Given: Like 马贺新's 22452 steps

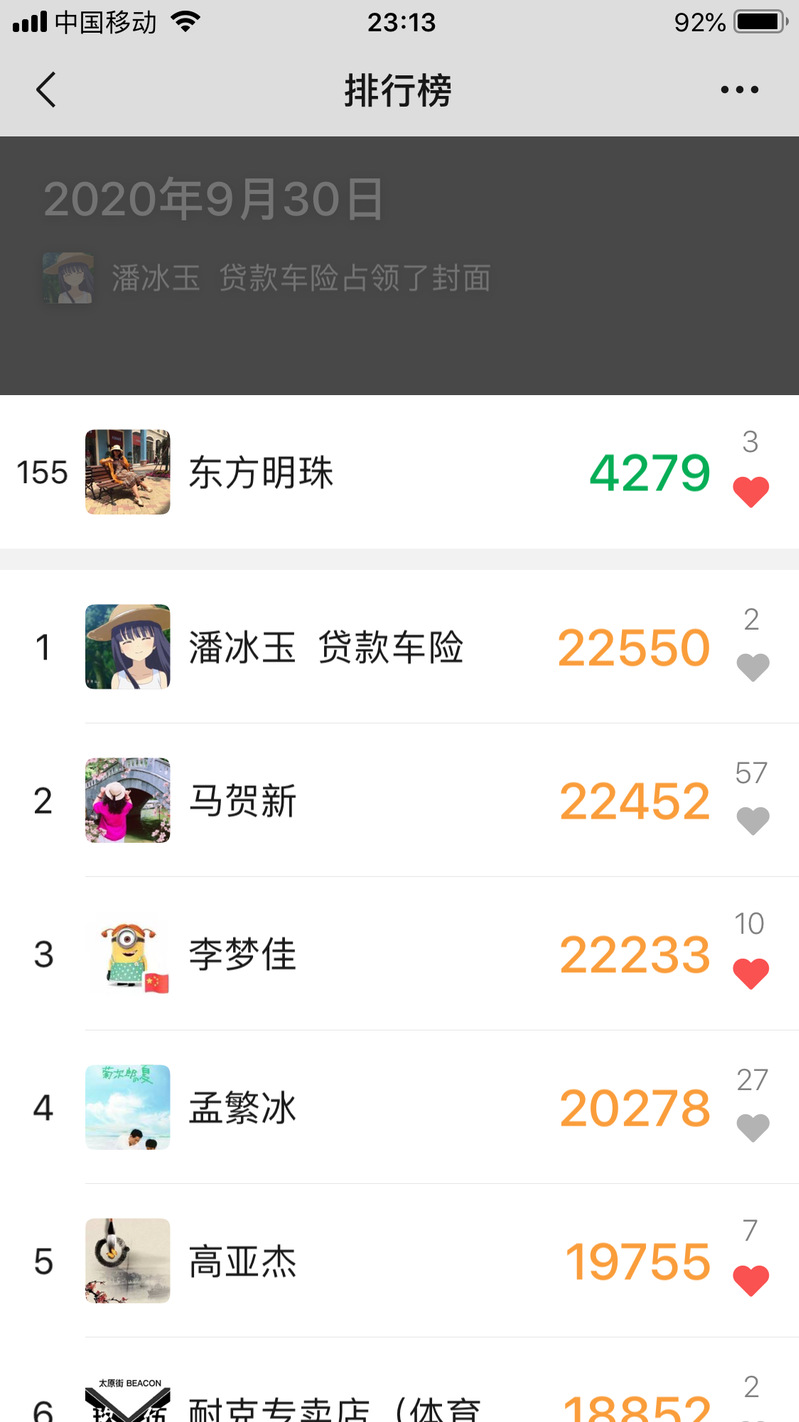Looking at the screenshot, I should [x=752, y=821].
